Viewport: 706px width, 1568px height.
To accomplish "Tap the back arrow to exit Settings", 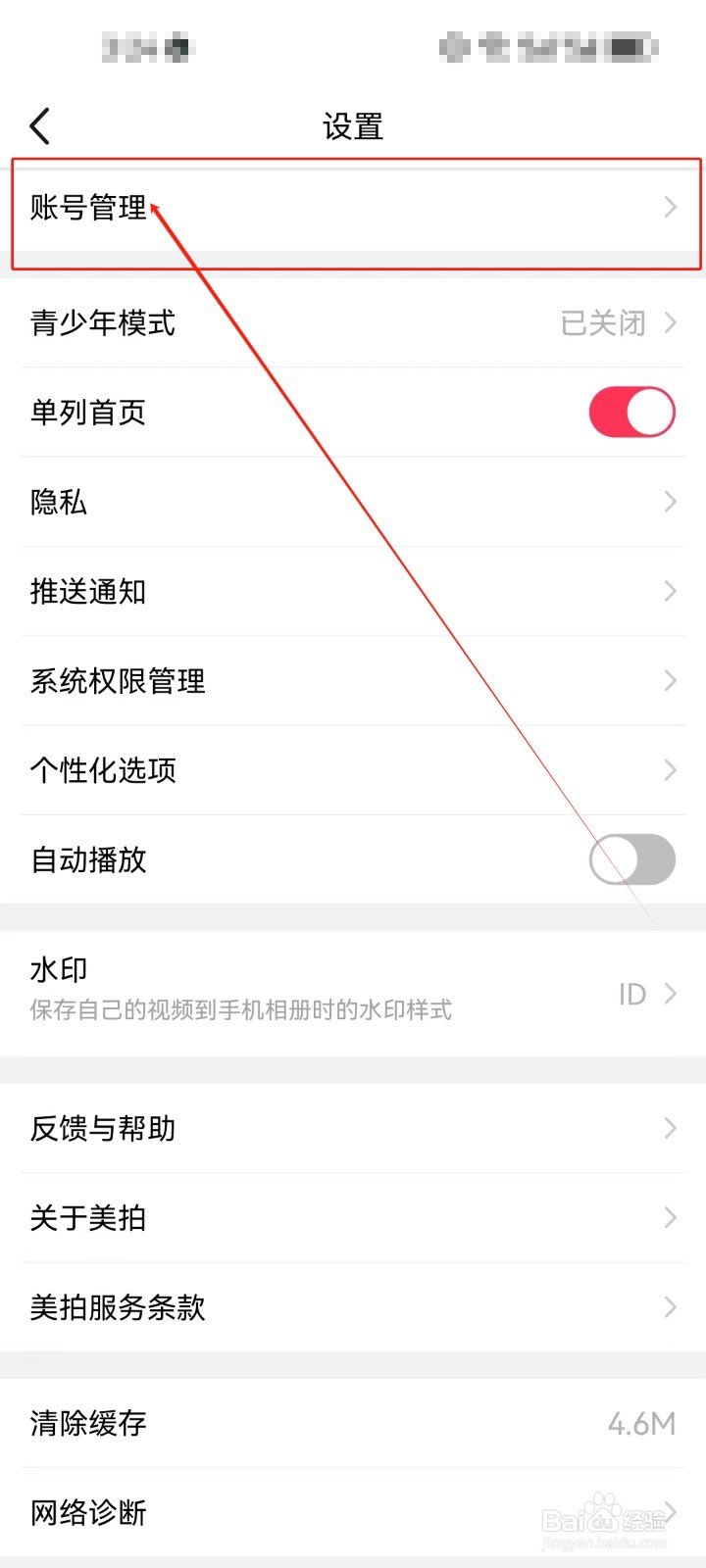I will pos(39,125).
